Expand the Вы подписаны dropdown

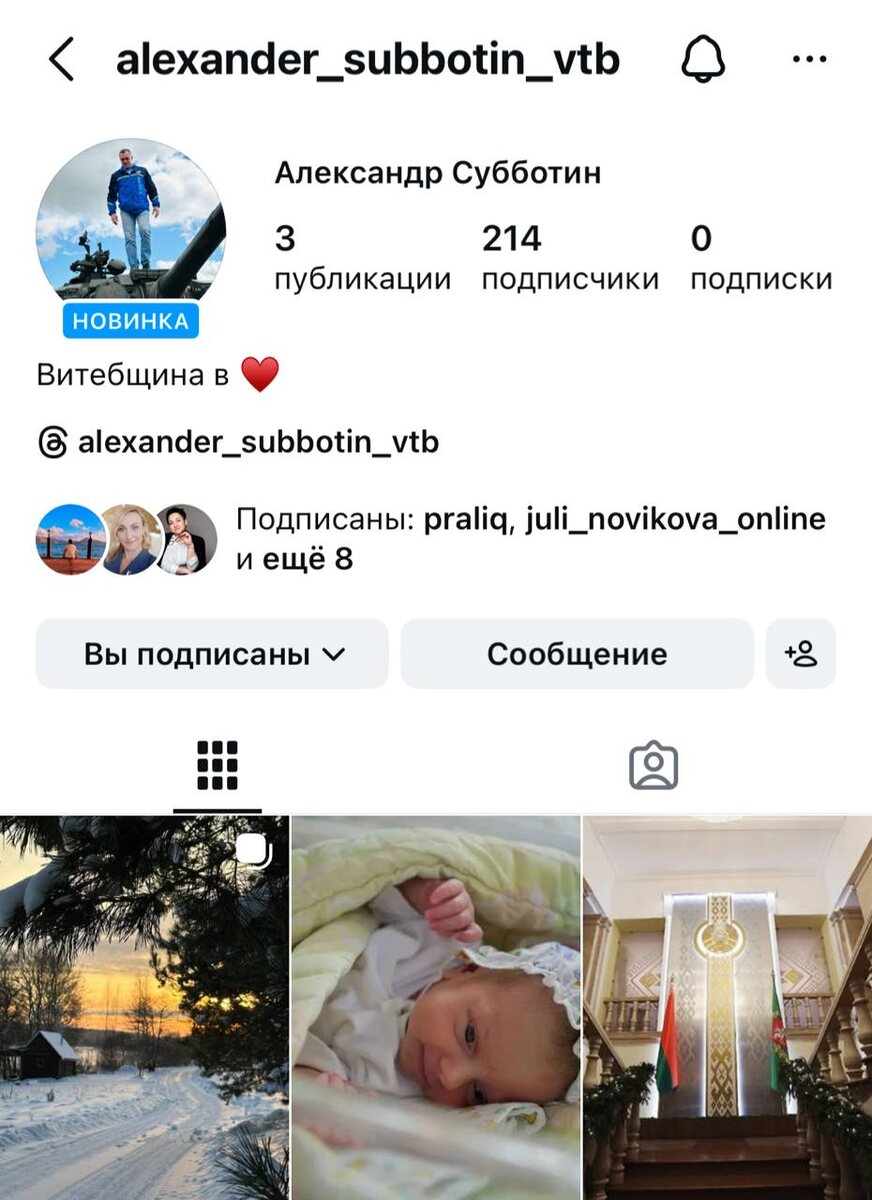click(x=212, y=654)
